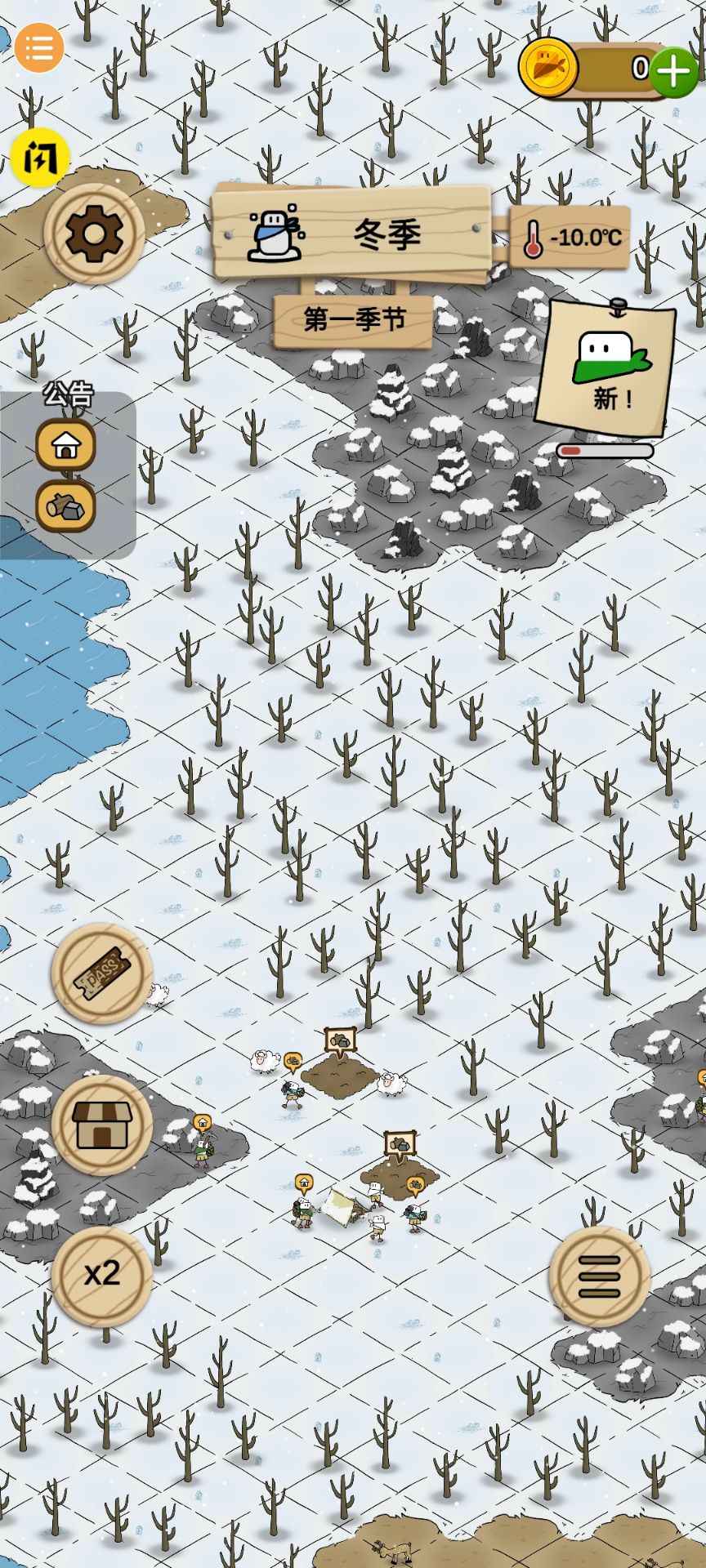The width and height of the screenshot is (706, 1568).
Task: Open the gear settings button
Action: 94,234
